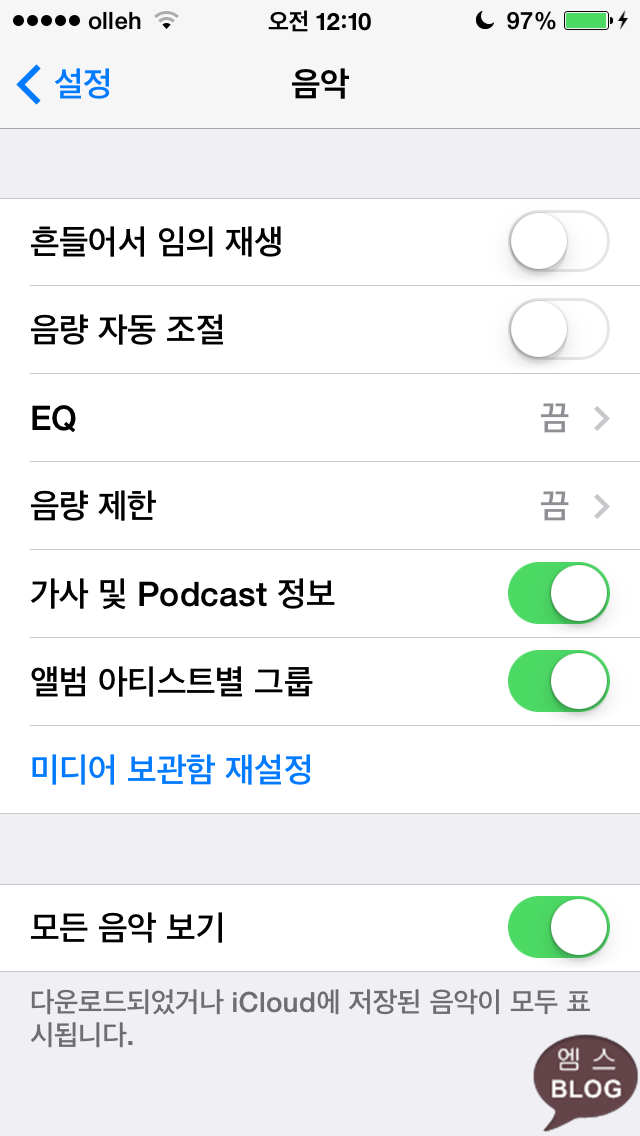640x1136 pixels.
Task: Open the 음량 제한 row
Action: click(320, 506)
